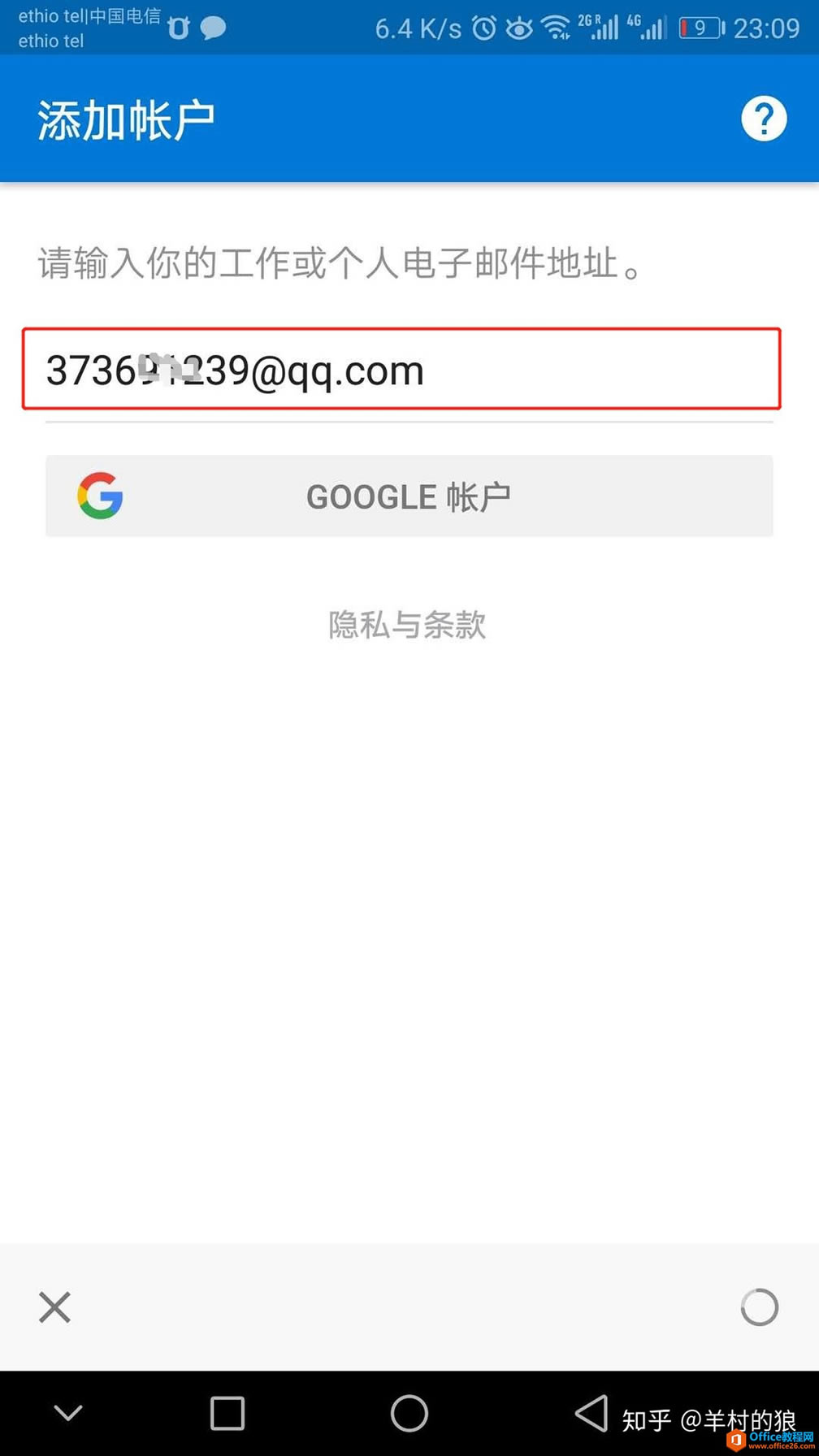Select the Google G logo icon
819x1456 pixels.
tap(99, 496)
